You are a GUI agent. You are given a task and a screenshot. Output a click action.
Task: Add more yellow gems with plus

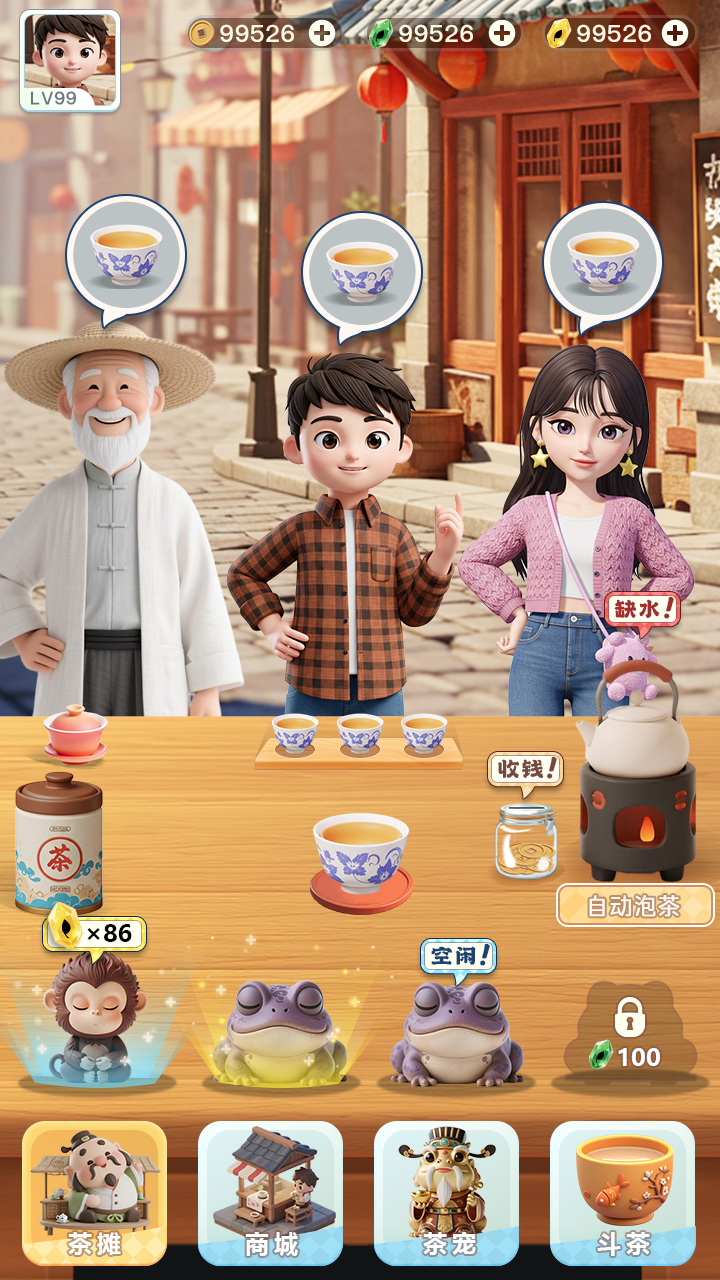tap(677, 34)
